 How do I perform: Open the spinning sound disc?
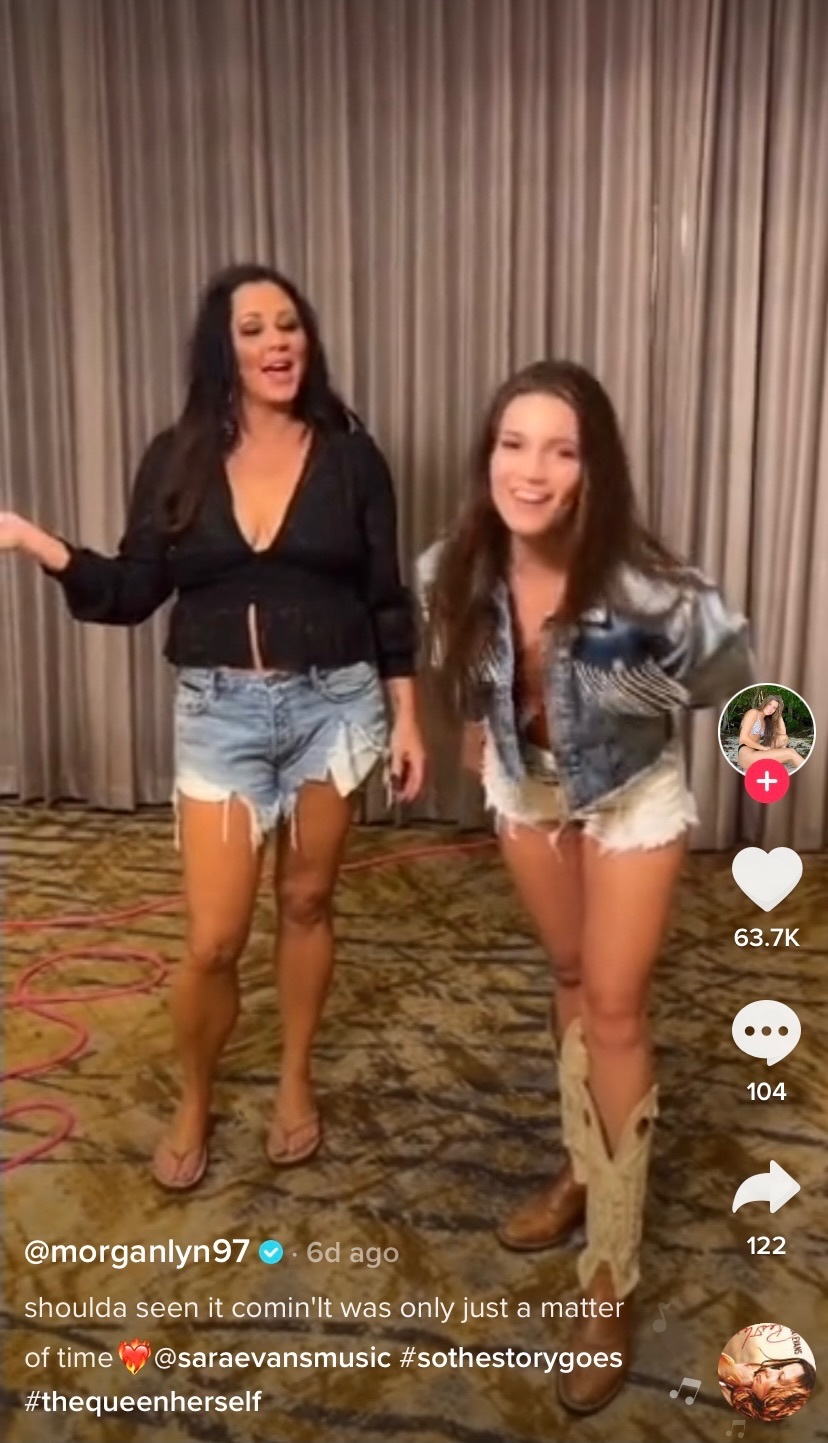[767, 1371]
